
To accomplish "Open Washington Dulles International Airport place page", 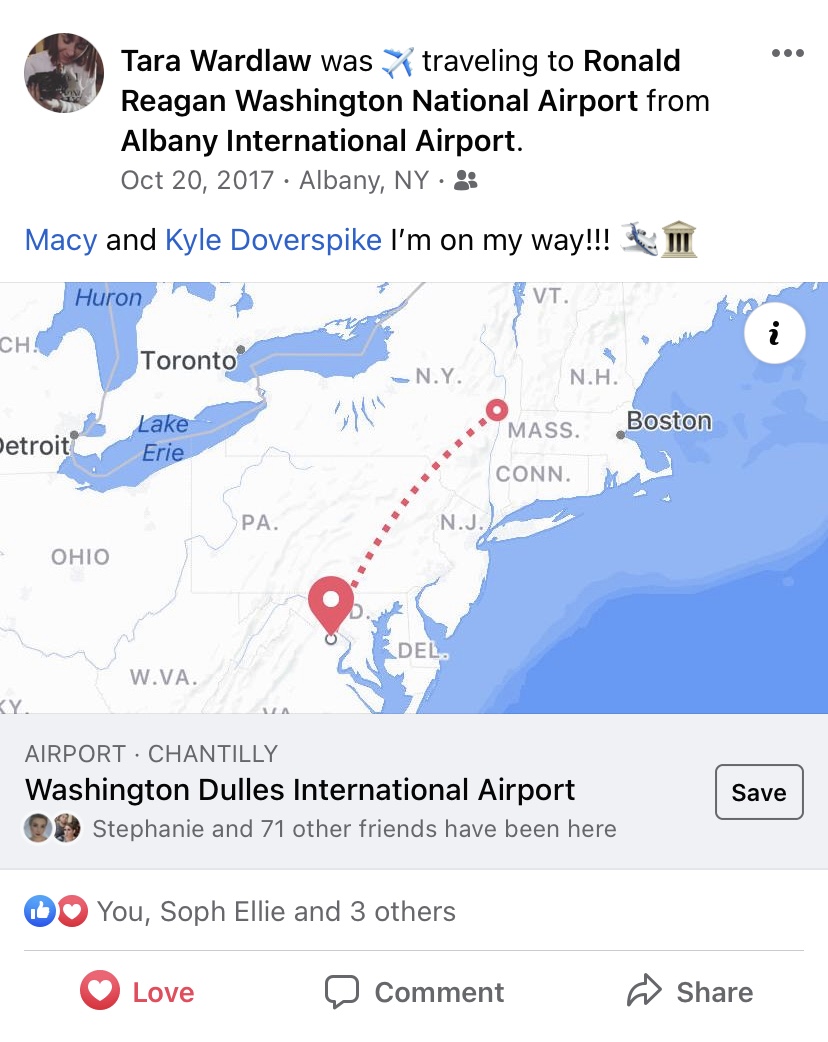I will point(300,790).
